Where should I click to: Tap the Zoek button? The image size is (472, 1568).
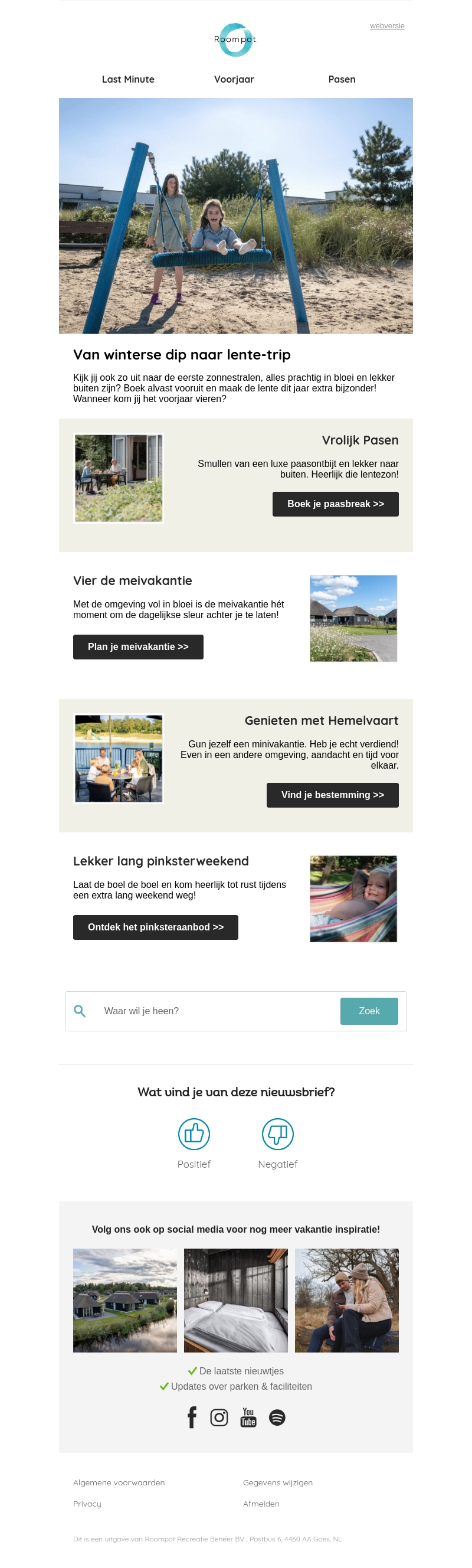(369, 1011)
